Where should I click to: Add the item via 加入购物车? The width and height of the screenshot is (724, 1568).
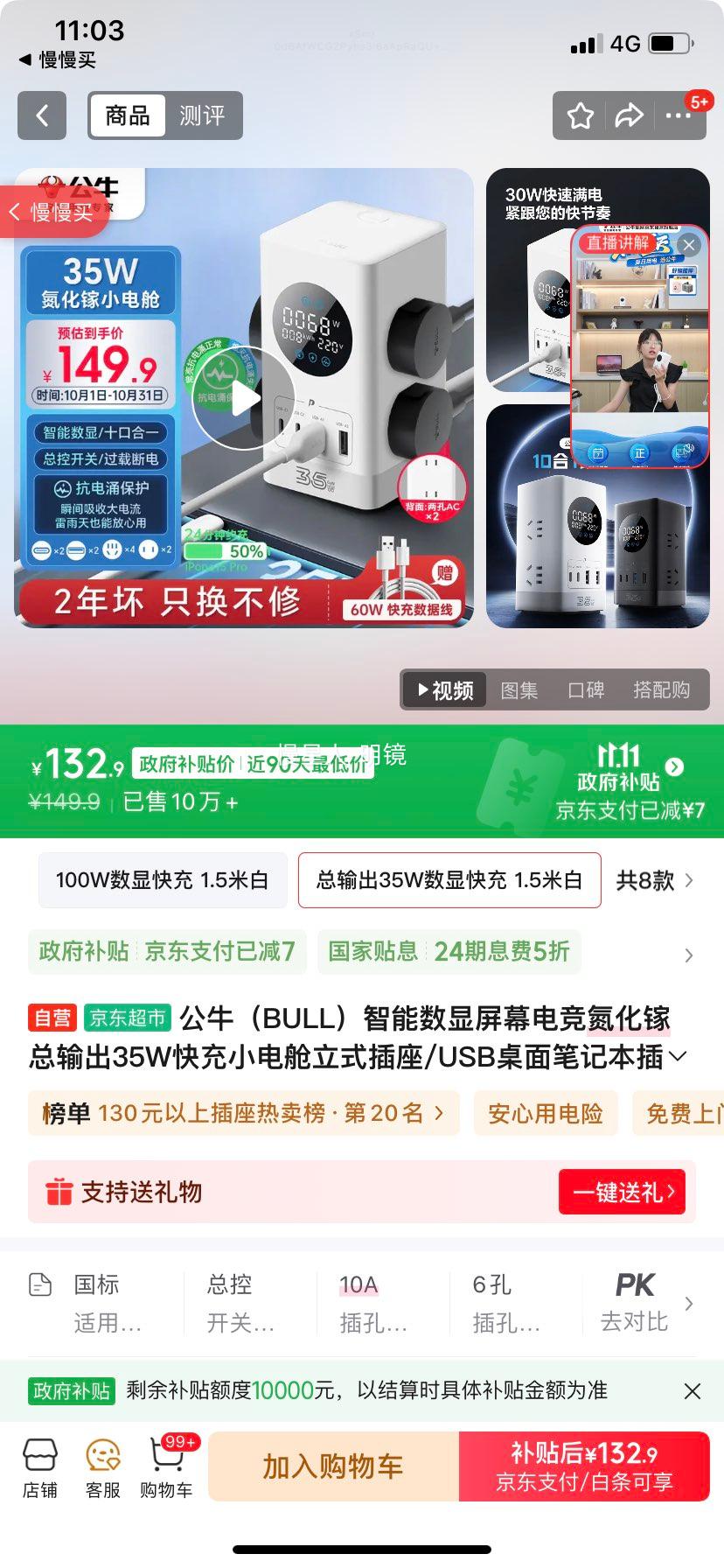click(x=333, y=1466)
